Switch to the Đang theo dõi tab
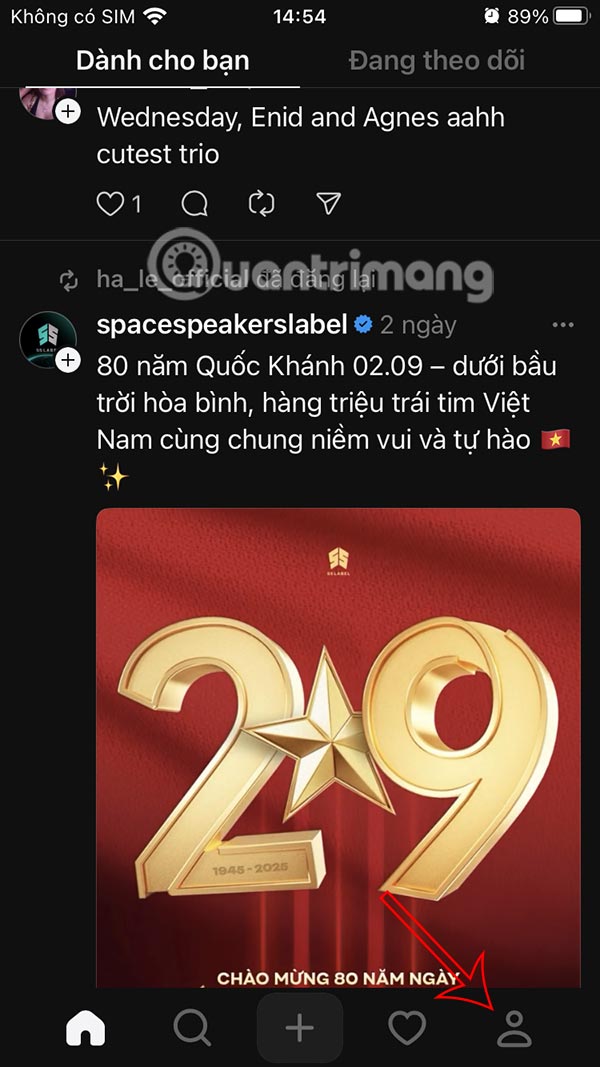600x1067 pixels. click(x=436, y=60)
